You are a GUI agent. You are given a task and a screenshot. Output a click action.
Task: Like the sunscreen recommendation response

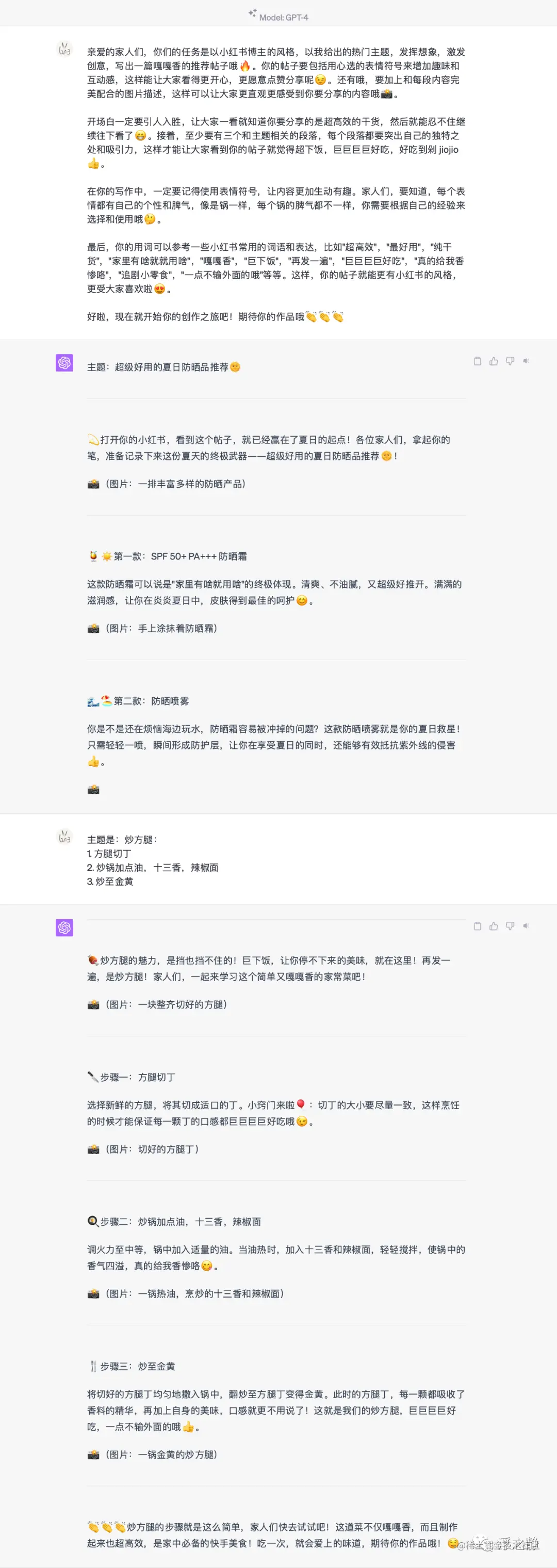(x=494, y=361)
